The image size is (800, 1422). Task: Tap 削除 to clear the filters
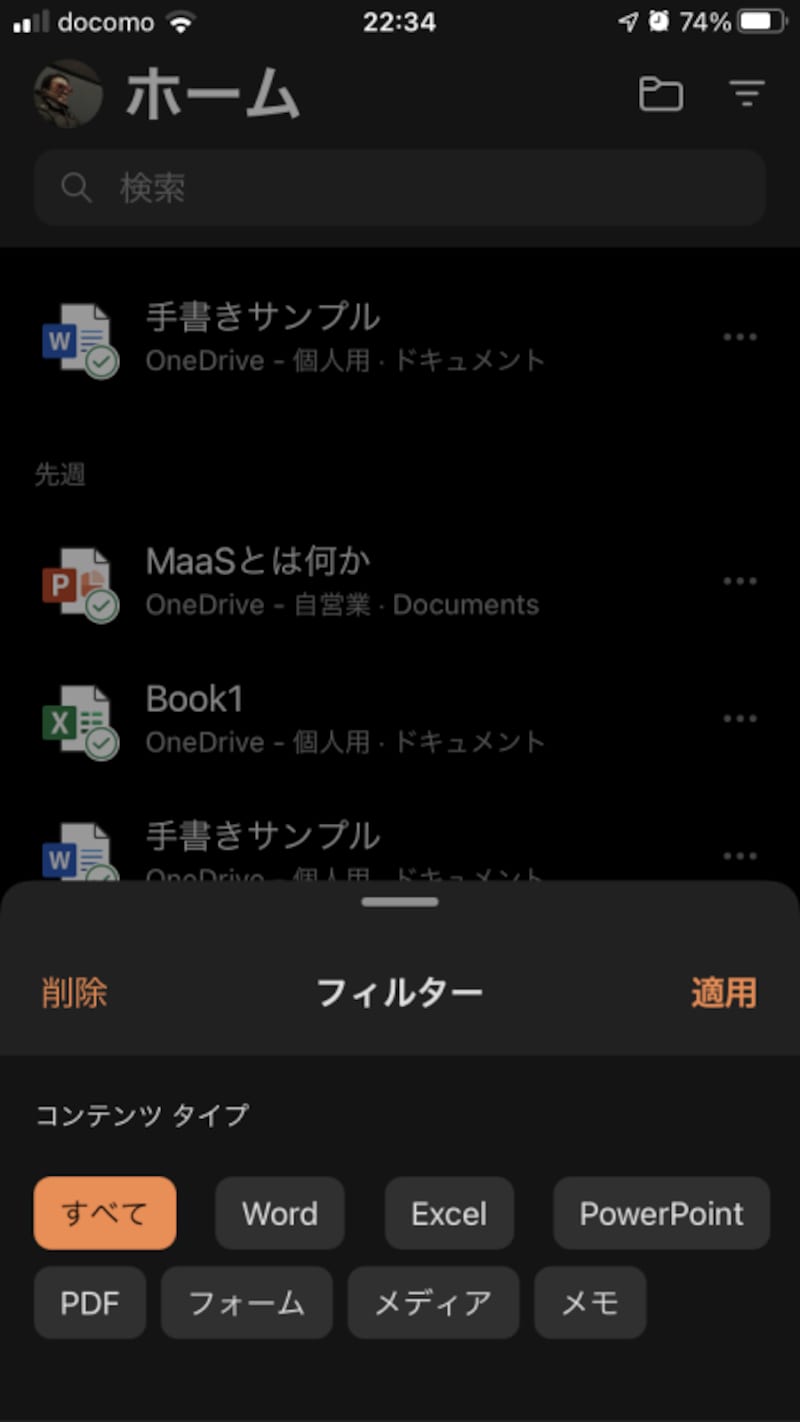click(72, 991)
